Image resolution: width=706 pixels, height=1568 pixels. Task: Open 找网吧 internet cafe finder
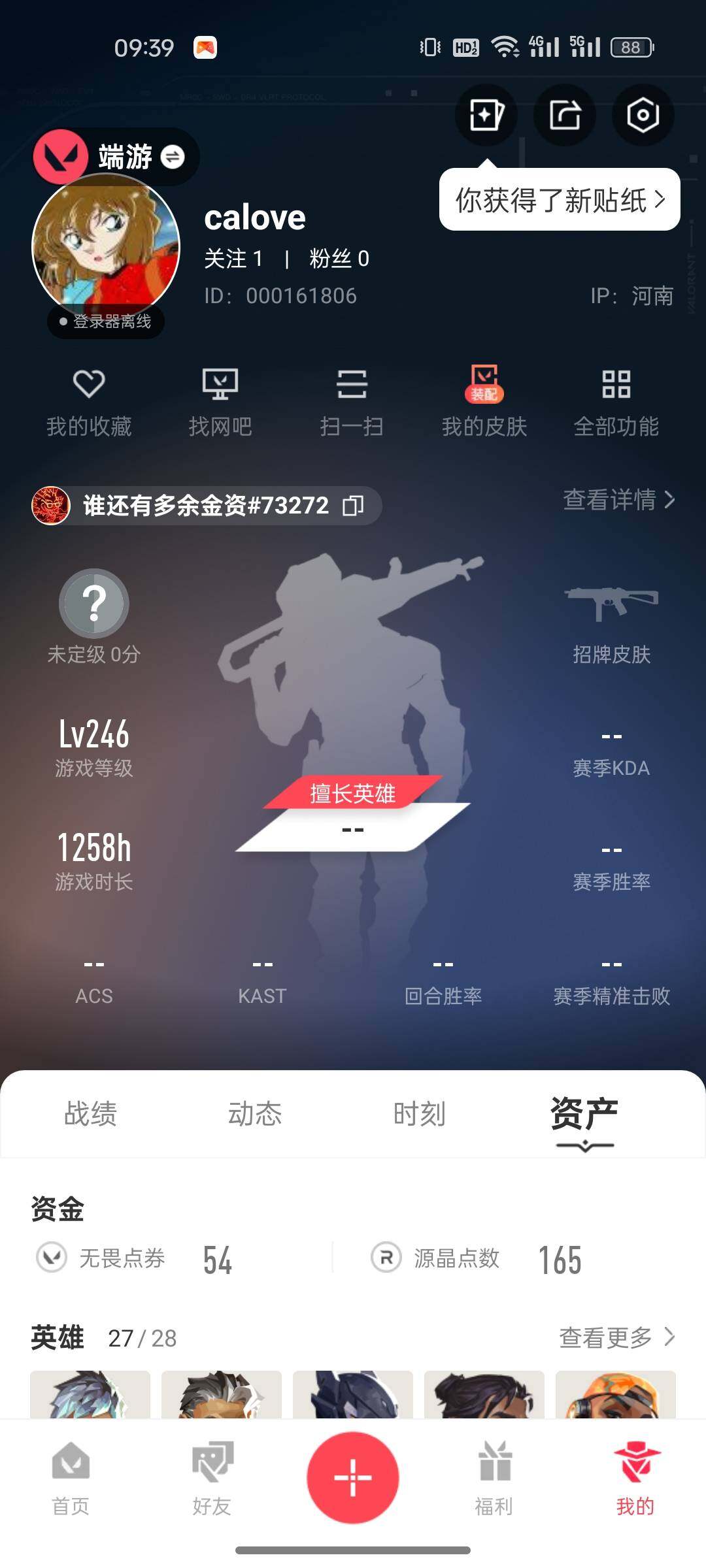pos(220,401)
